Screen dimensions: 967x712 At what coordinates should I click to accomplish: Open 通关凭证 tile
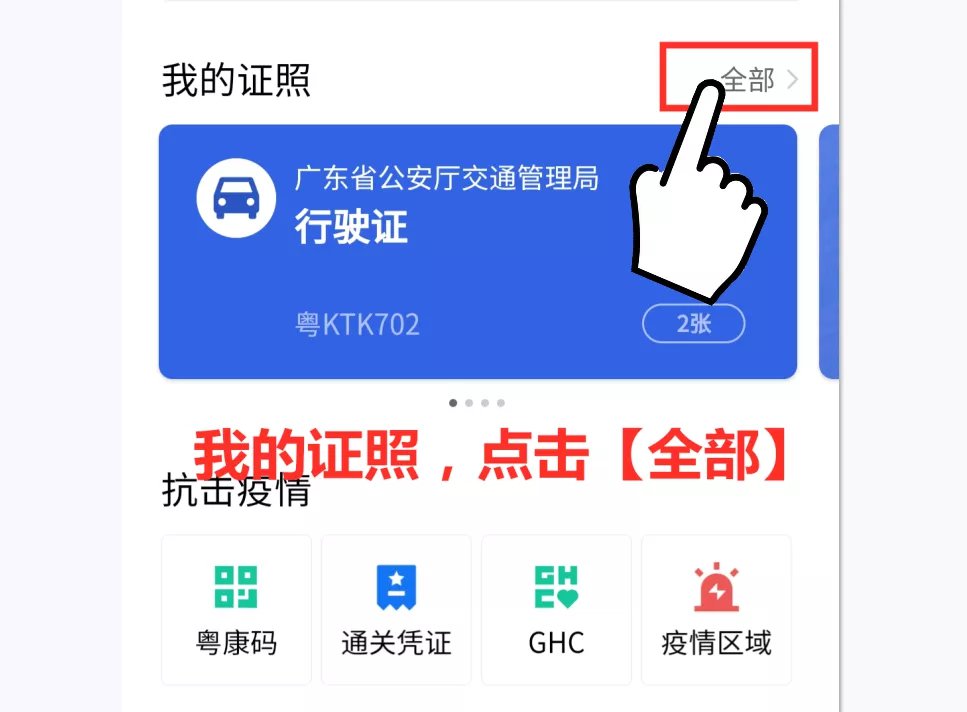click(396, 609)
